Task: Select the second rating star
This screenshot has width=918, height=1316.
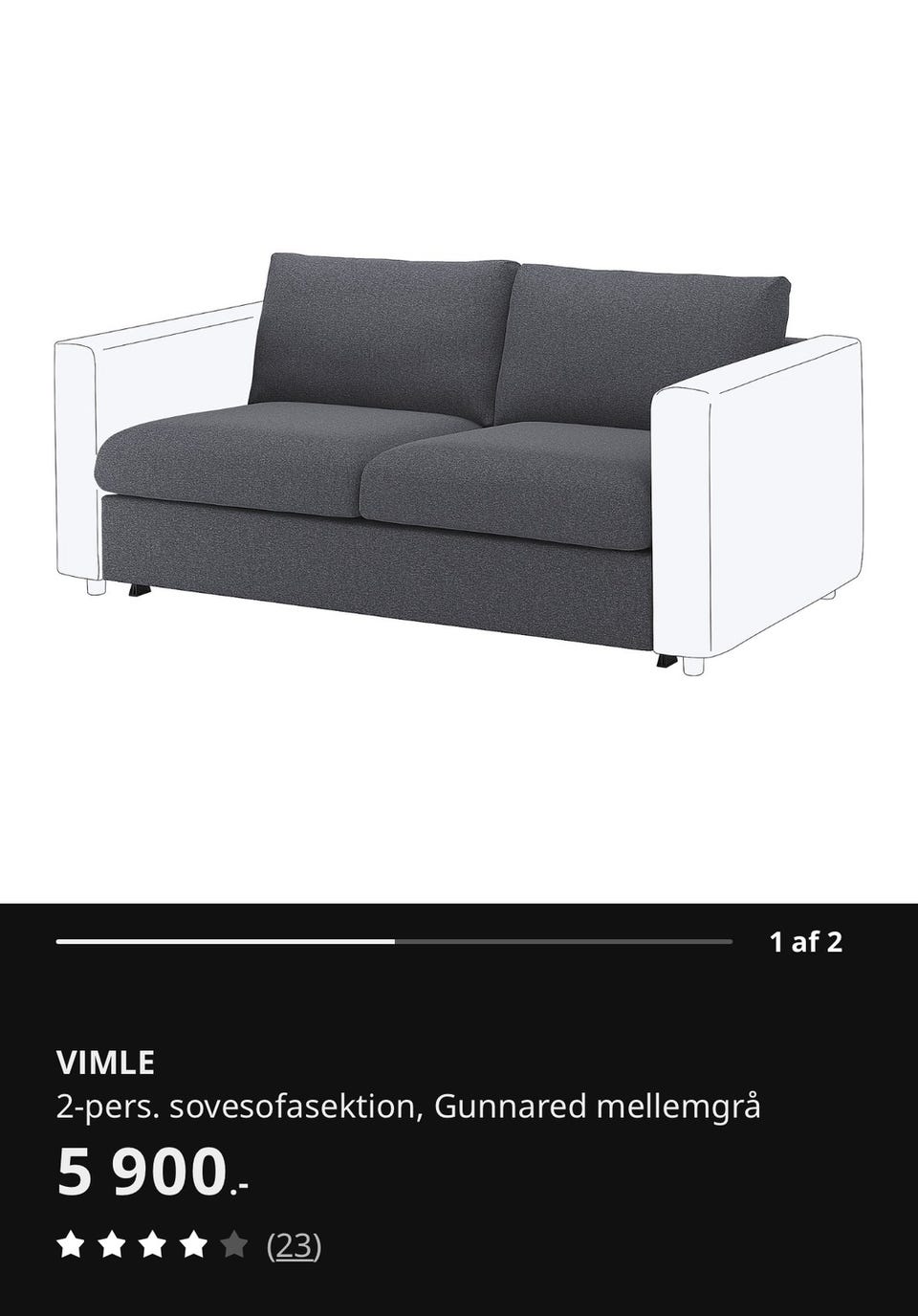Action: coord(113,1246)
